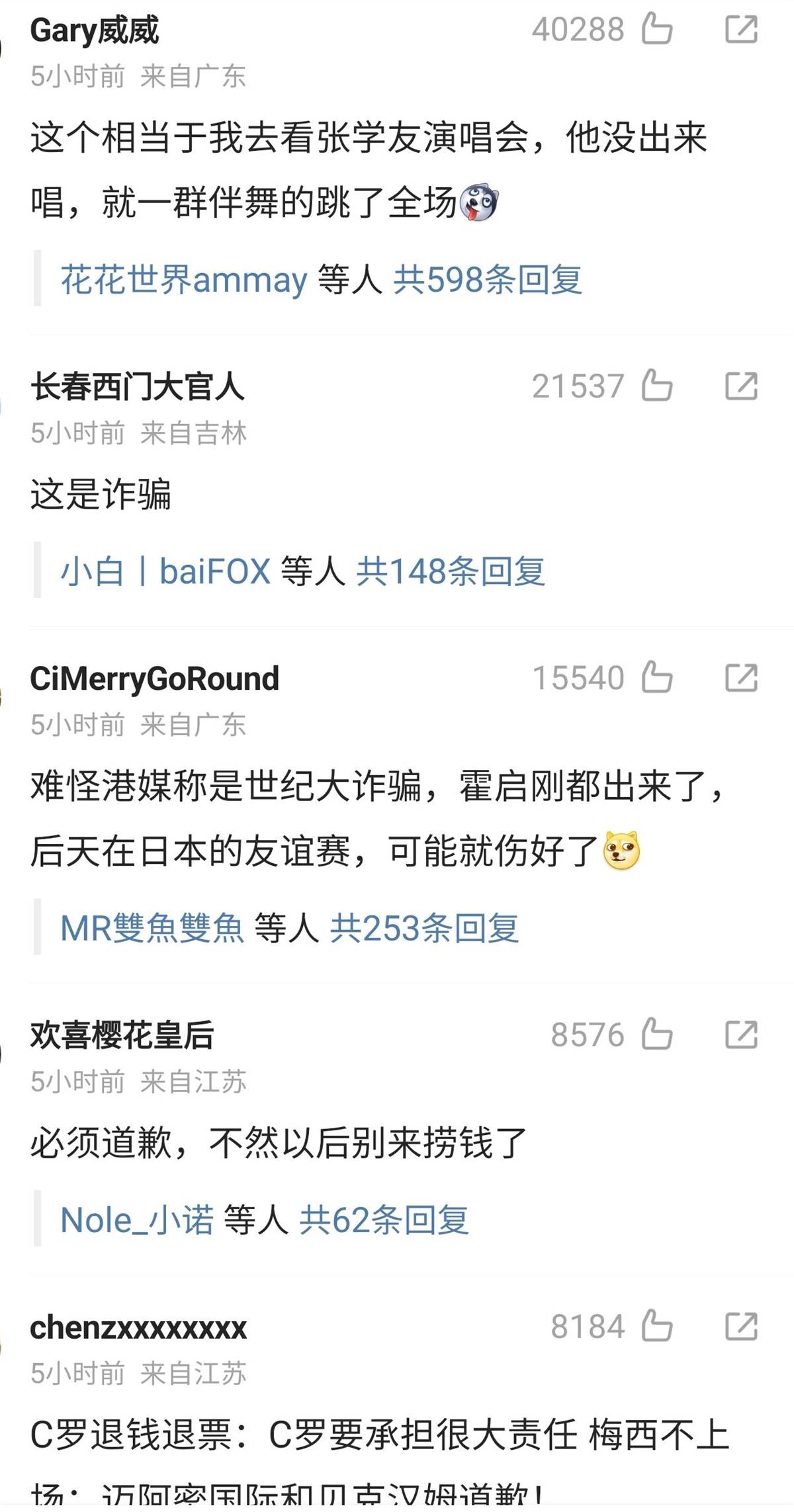Visit MR雙魚雙魚's profile from reply preview

[152, 928]
